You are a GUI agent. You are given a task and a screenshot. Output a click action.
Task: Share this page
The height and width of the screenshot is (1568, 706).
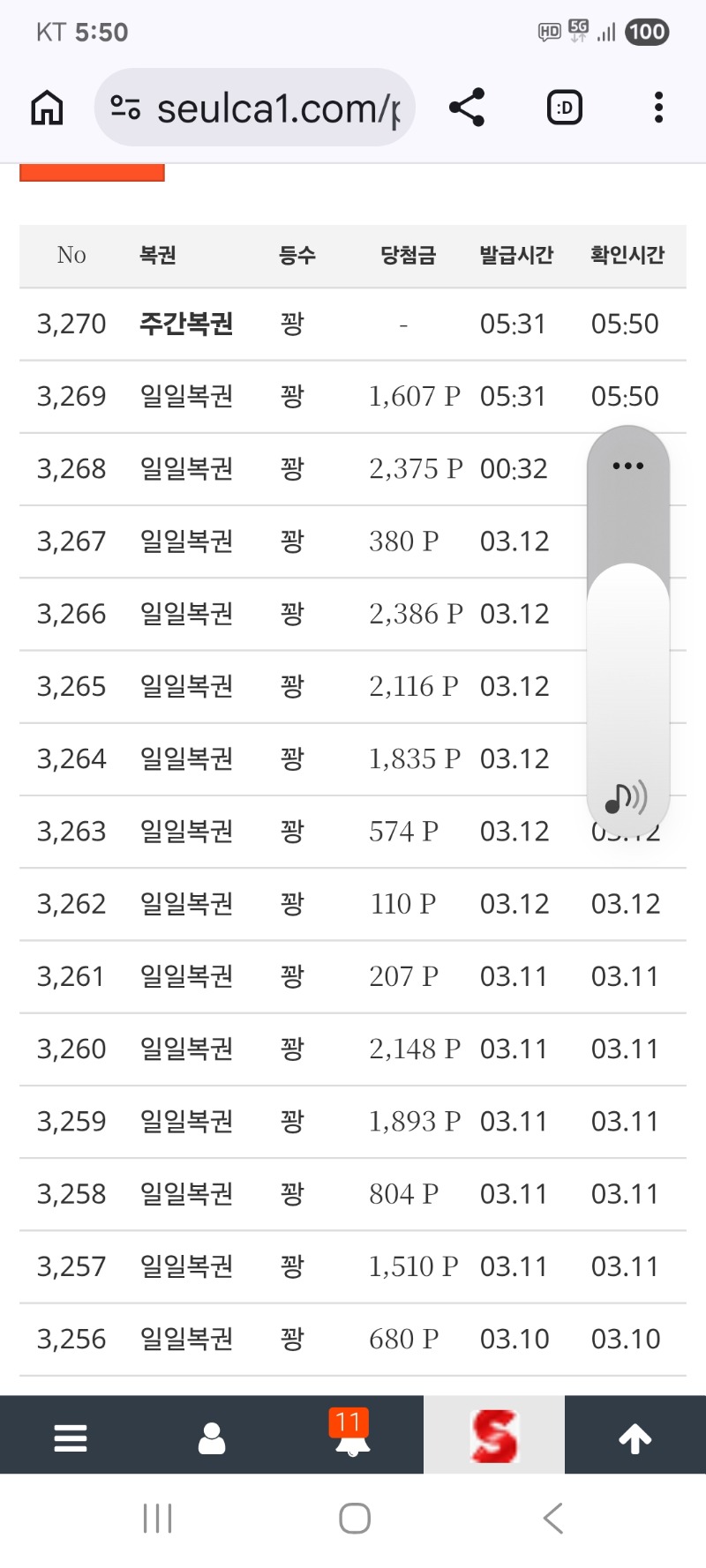tap(467, 108)
